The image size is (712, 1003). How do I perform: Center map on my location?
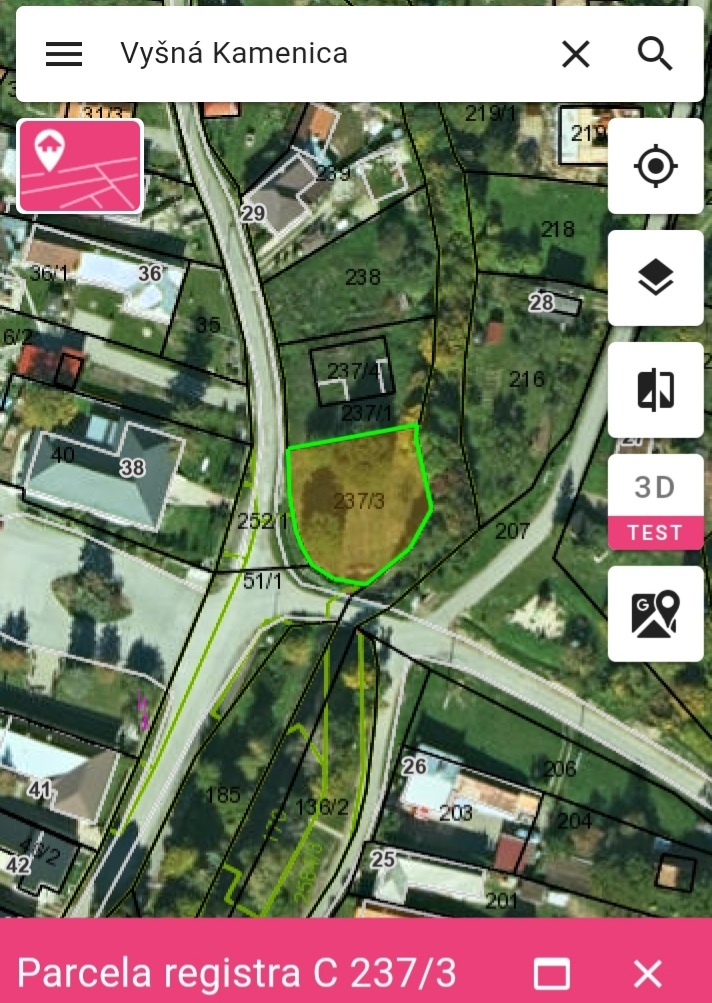pyautogui.click(x=655, y=166)
